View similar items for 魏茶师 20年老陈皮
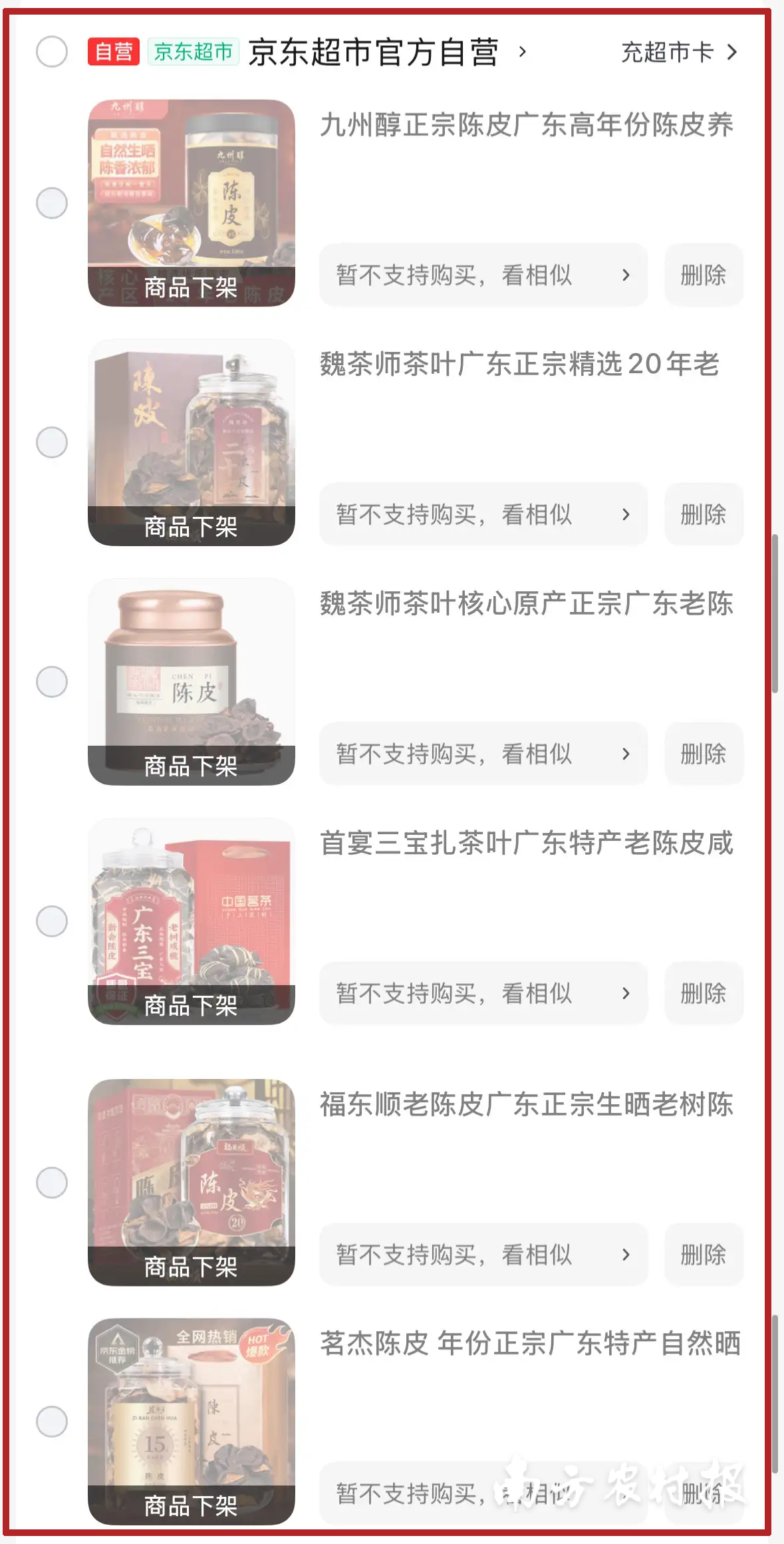784x1544 pixels. 483,514
